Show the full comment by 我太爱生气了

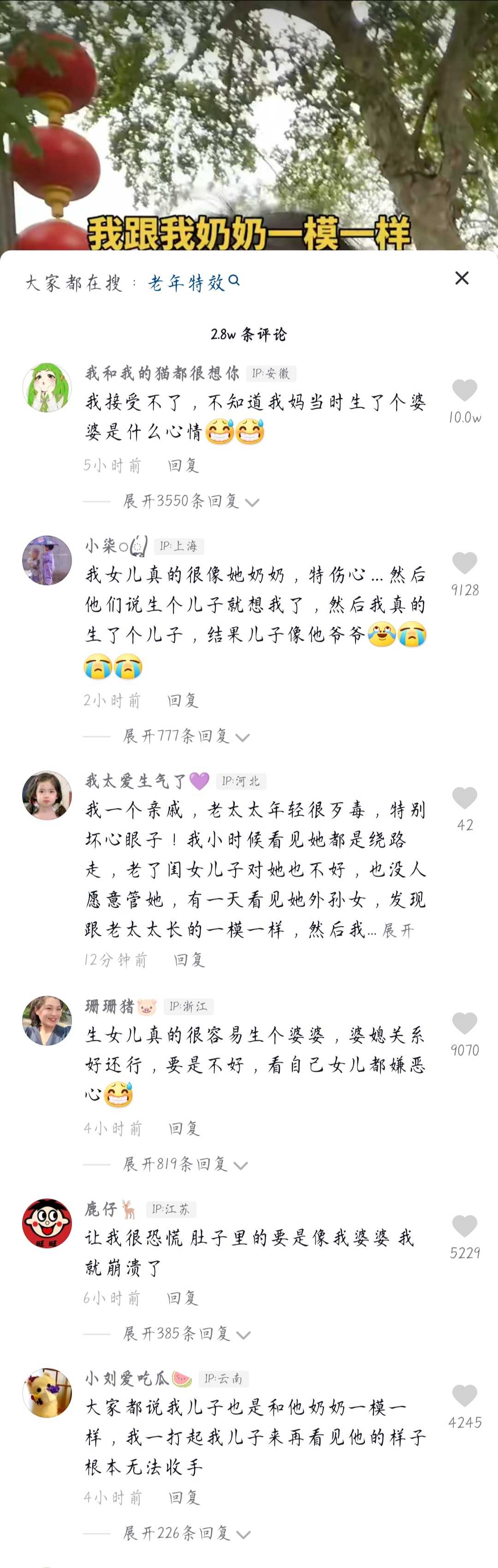coord(399,929)
